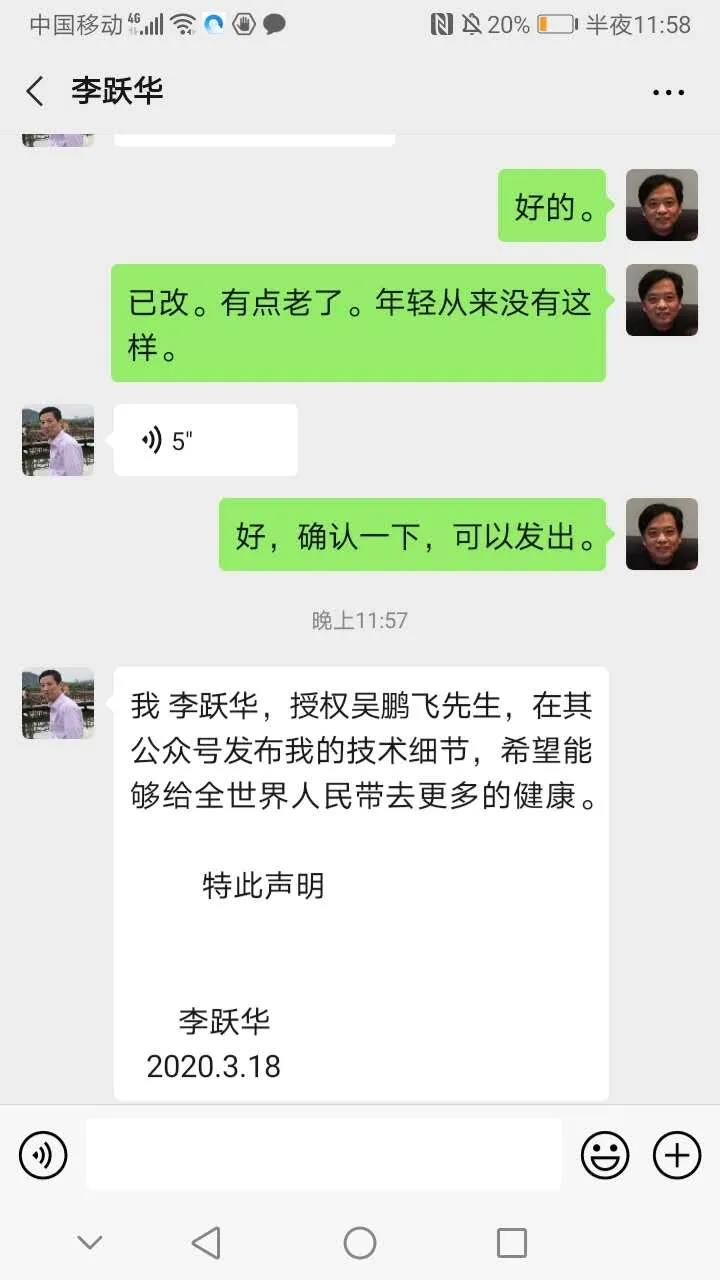Open the plus attachments menu
Viewport: 720px width, 1280px height.
(x=677, y=1155)
